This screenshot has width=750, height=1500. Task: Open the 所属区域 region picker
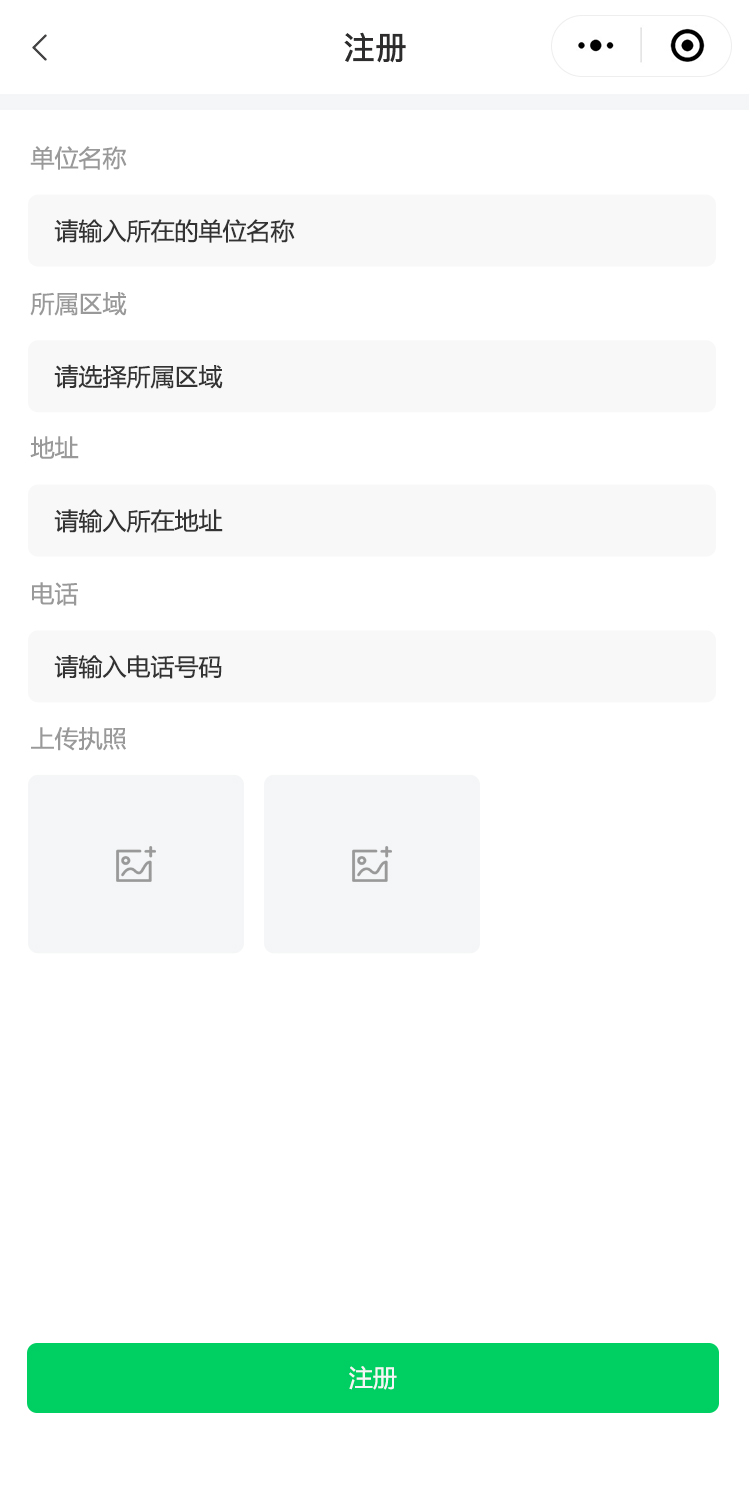click(372, 377)
